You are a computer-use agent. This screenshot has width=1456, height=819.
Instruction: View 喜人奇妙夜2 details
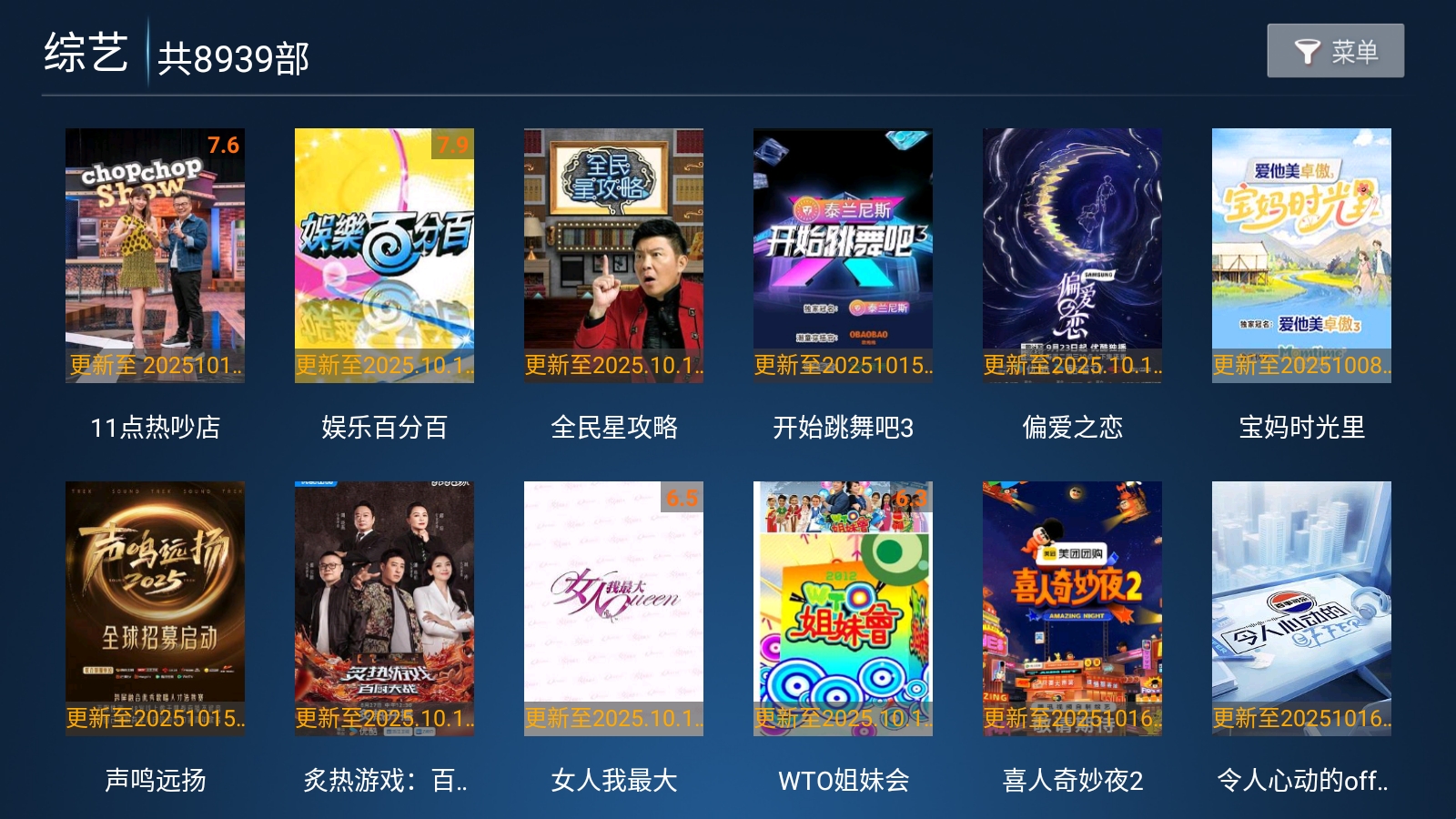pyautogui.click(x=1072, y=609)
